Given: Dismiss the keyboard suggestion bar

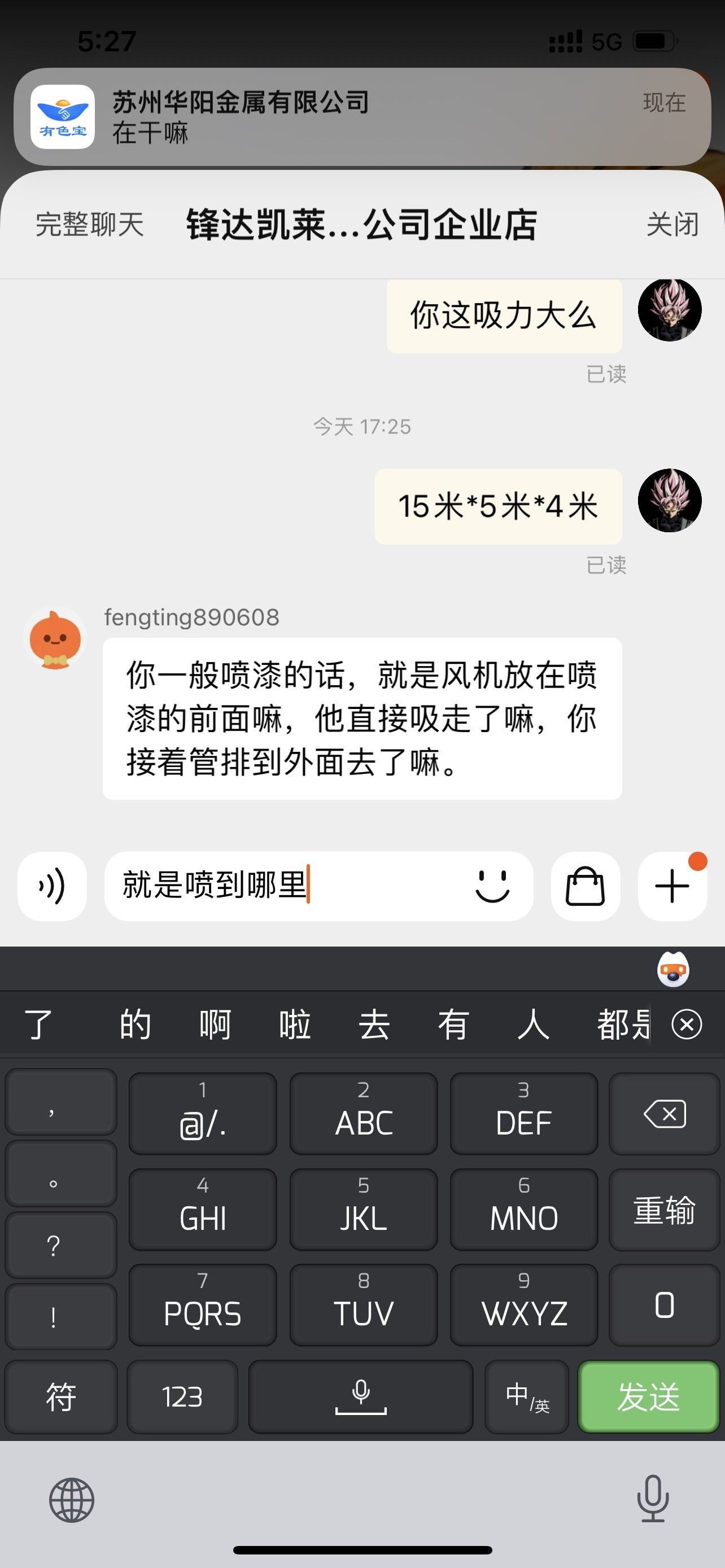Looking at the screenshot, I should tap(687, 1024).
